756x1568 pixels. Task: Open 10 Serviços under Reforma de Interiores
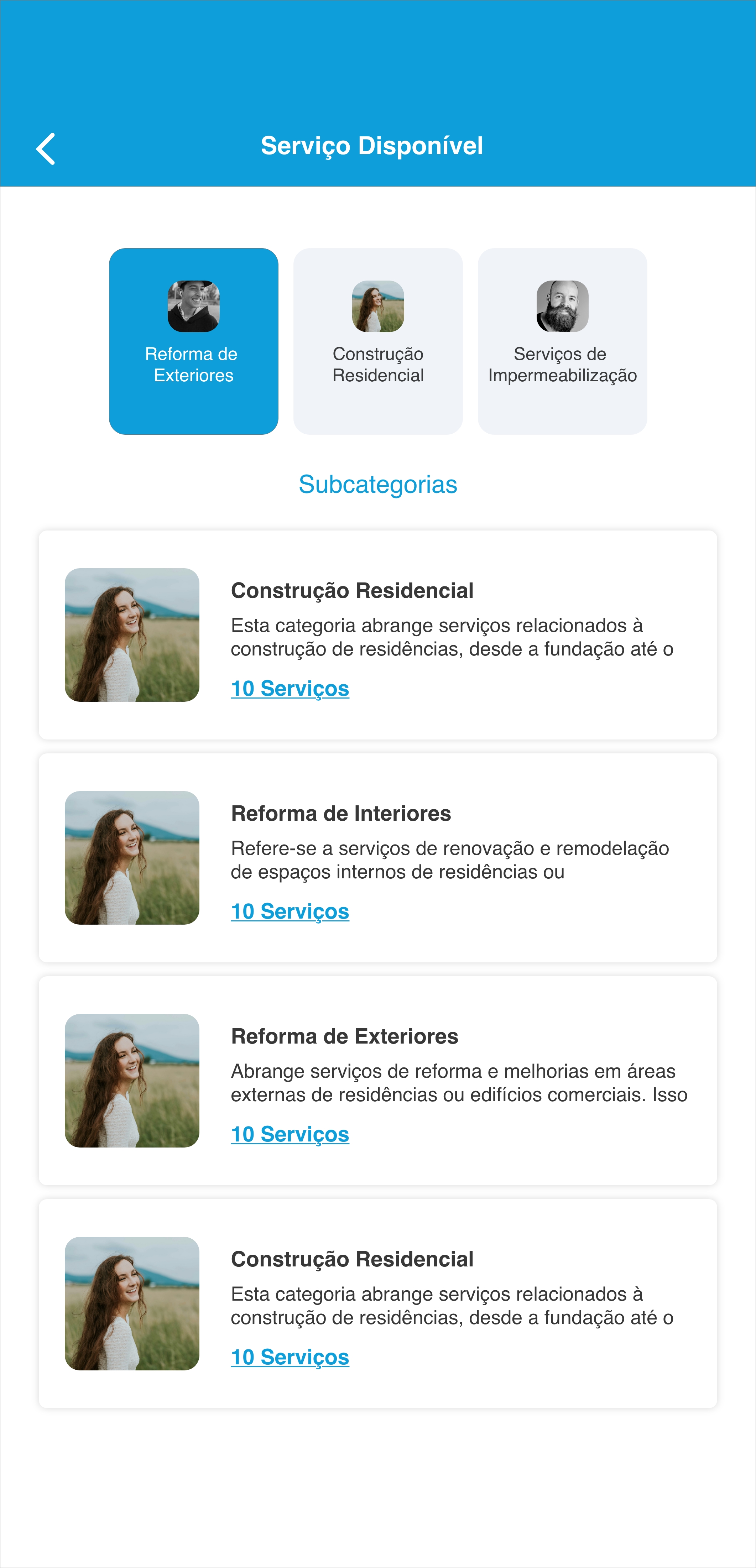coord(290,911)
